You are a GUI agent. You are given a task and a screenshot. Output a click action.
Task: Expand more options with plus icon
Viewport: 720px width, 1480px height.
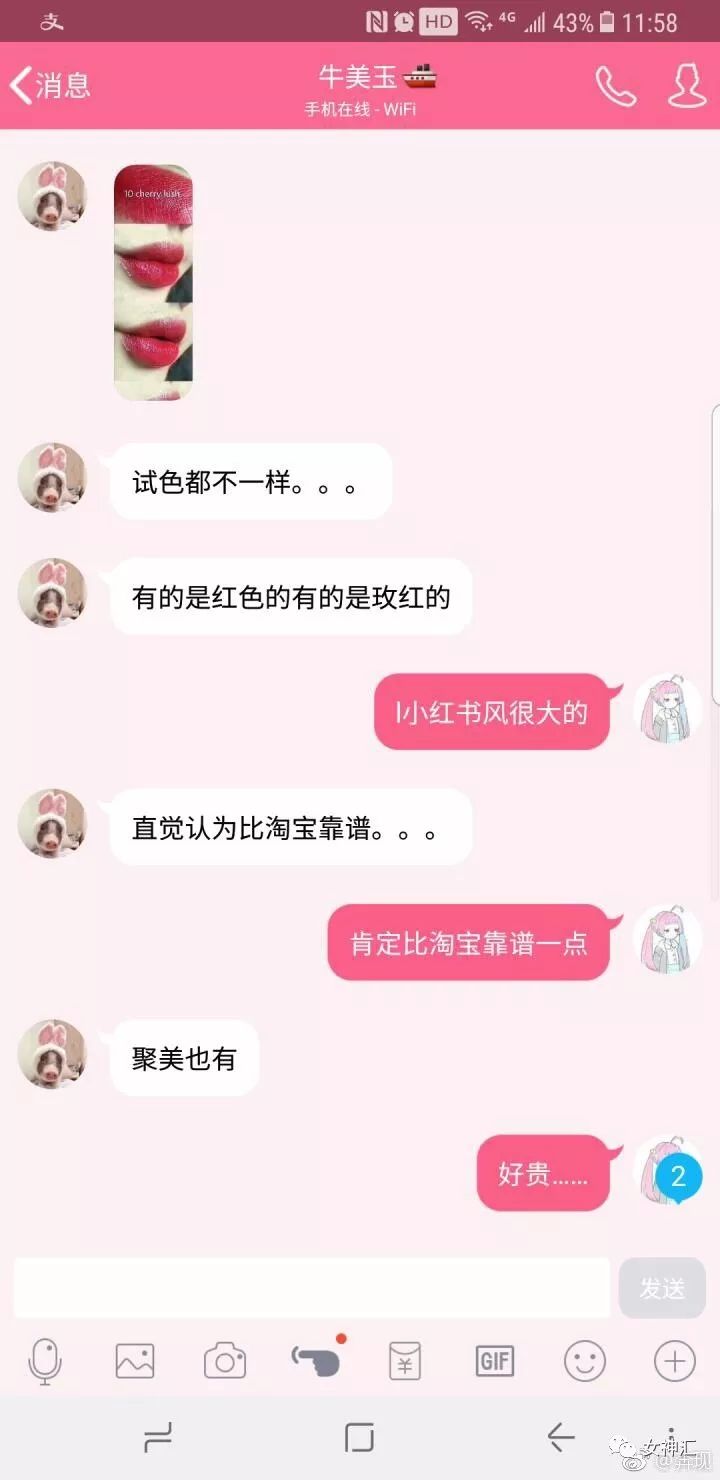pos(675,1361)
